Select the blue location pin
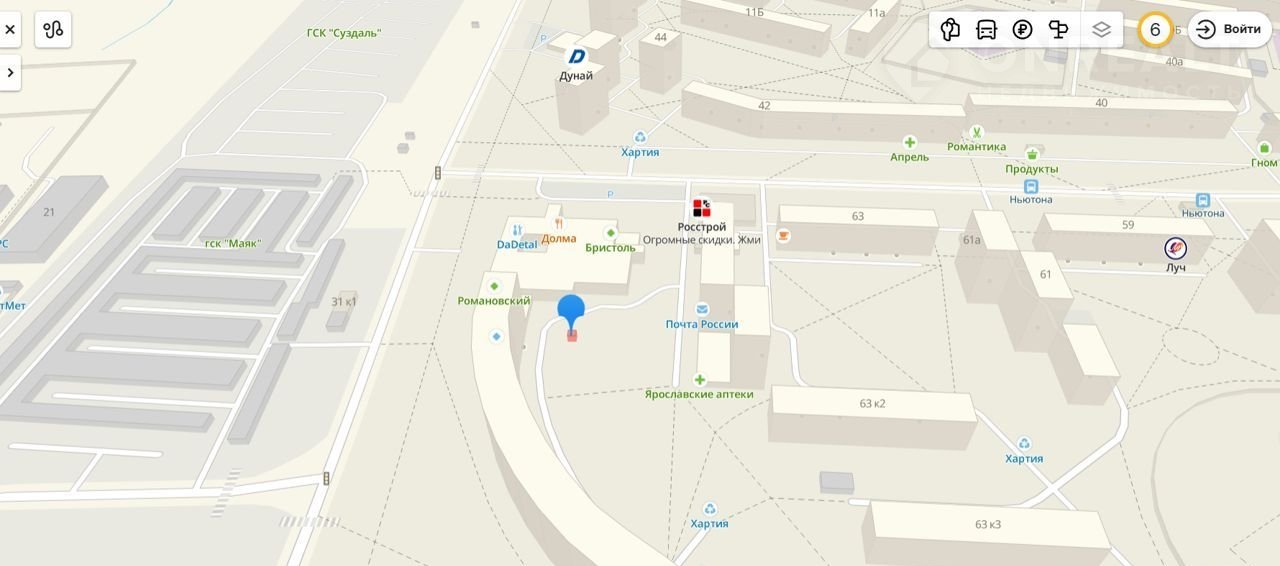This screenshot has height=566, width=1280. coord(571,310)
